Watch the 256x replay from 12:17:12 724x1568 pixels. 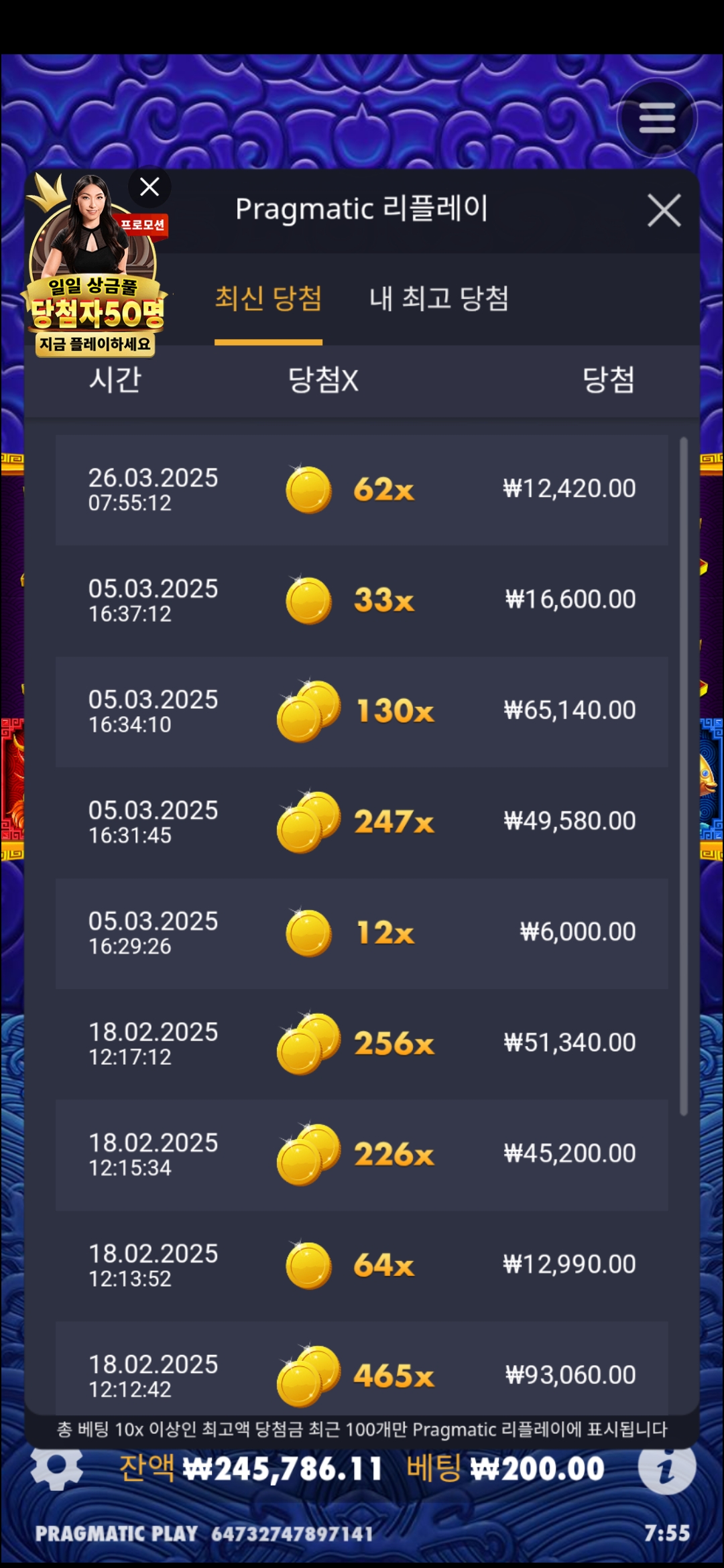(x=361, y=1044)
